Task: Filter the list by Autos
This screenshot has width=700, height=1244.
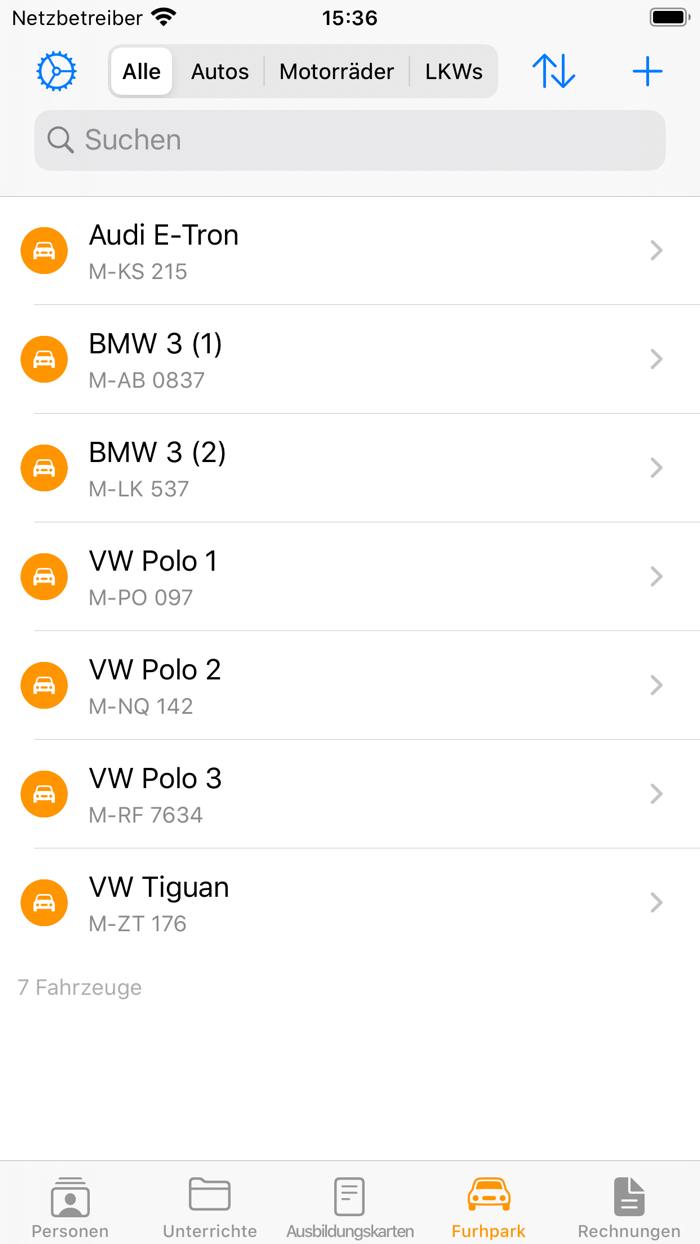Action: 220,72
